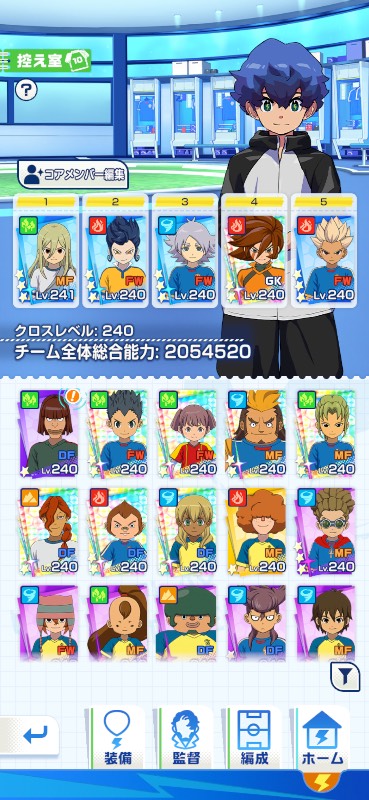Return to ホーム home screen
Image resolution: width=369 pixels, height=800 pixels.
[323, 738]
